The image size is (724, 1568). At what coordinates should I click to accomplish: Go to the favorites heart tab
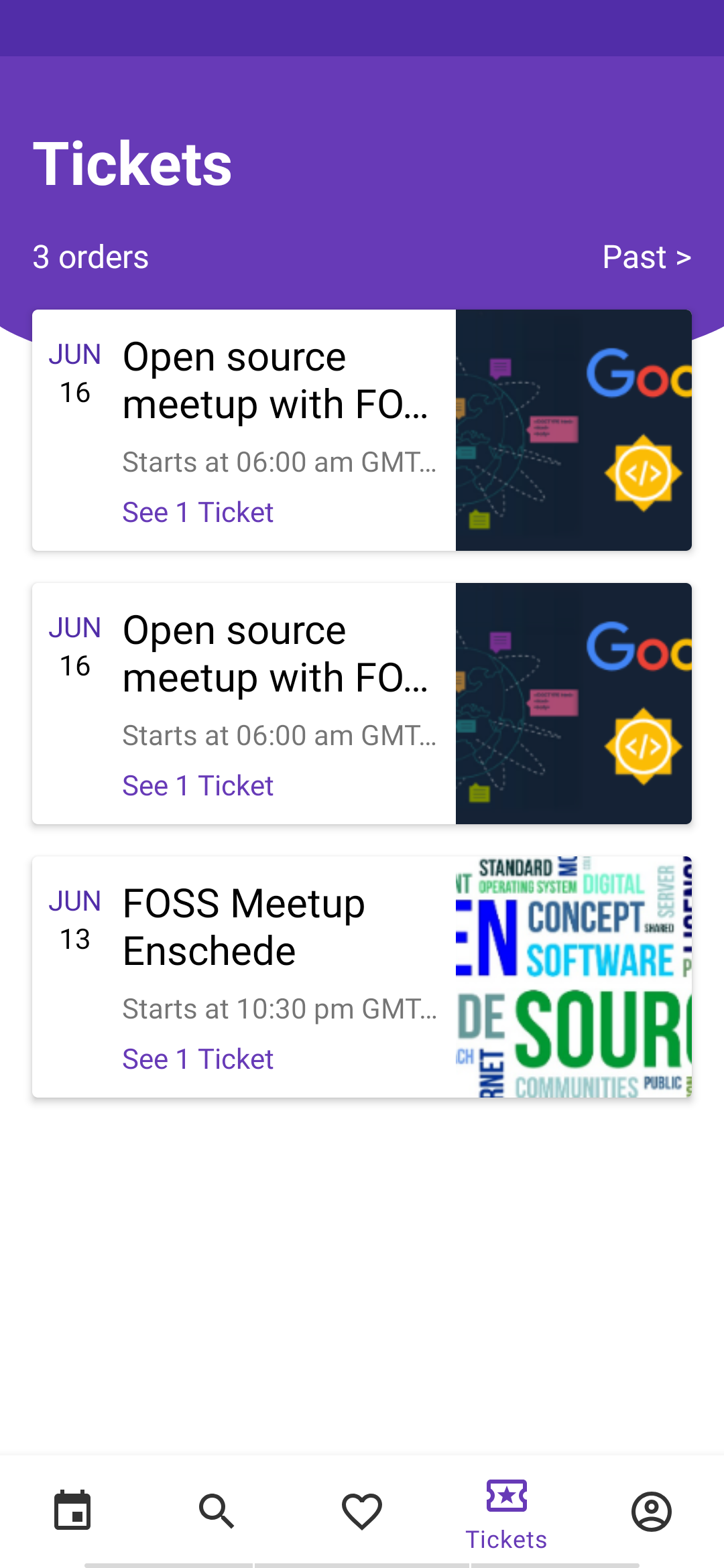point(362,1511)
